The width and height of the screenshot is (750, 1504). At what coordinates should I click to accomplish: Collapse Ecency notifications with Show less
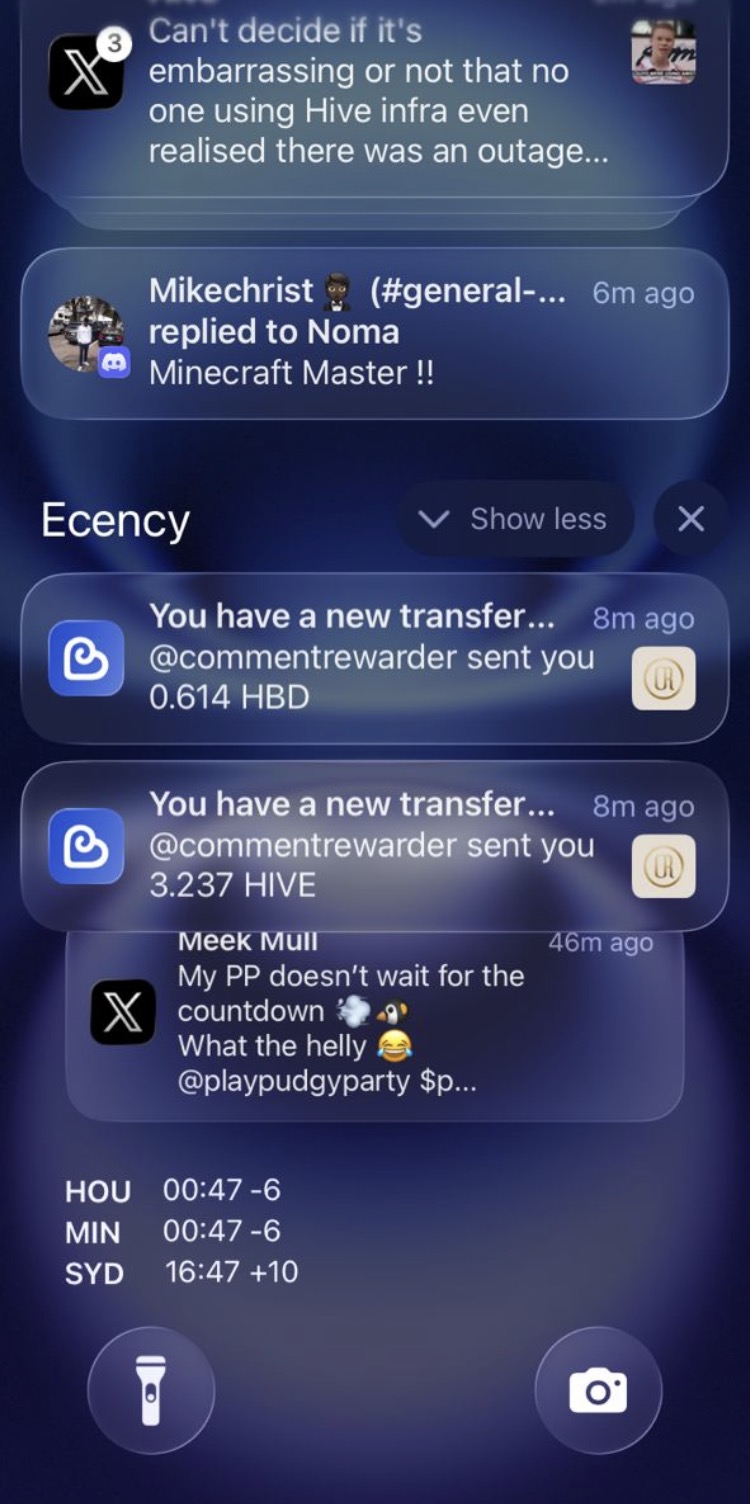[x=515, y=519]
